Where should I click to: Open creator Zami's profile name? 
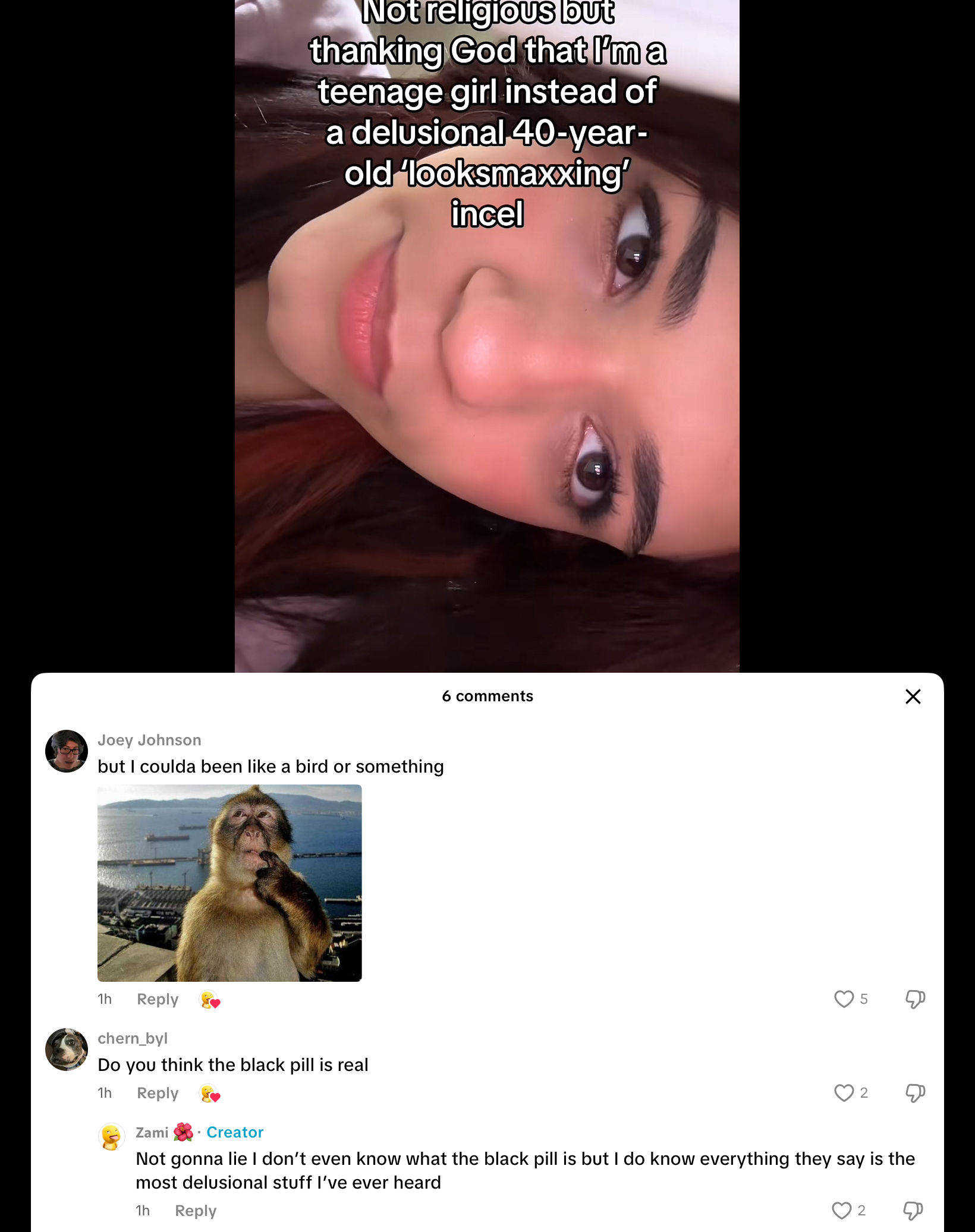coord(152,1133)
